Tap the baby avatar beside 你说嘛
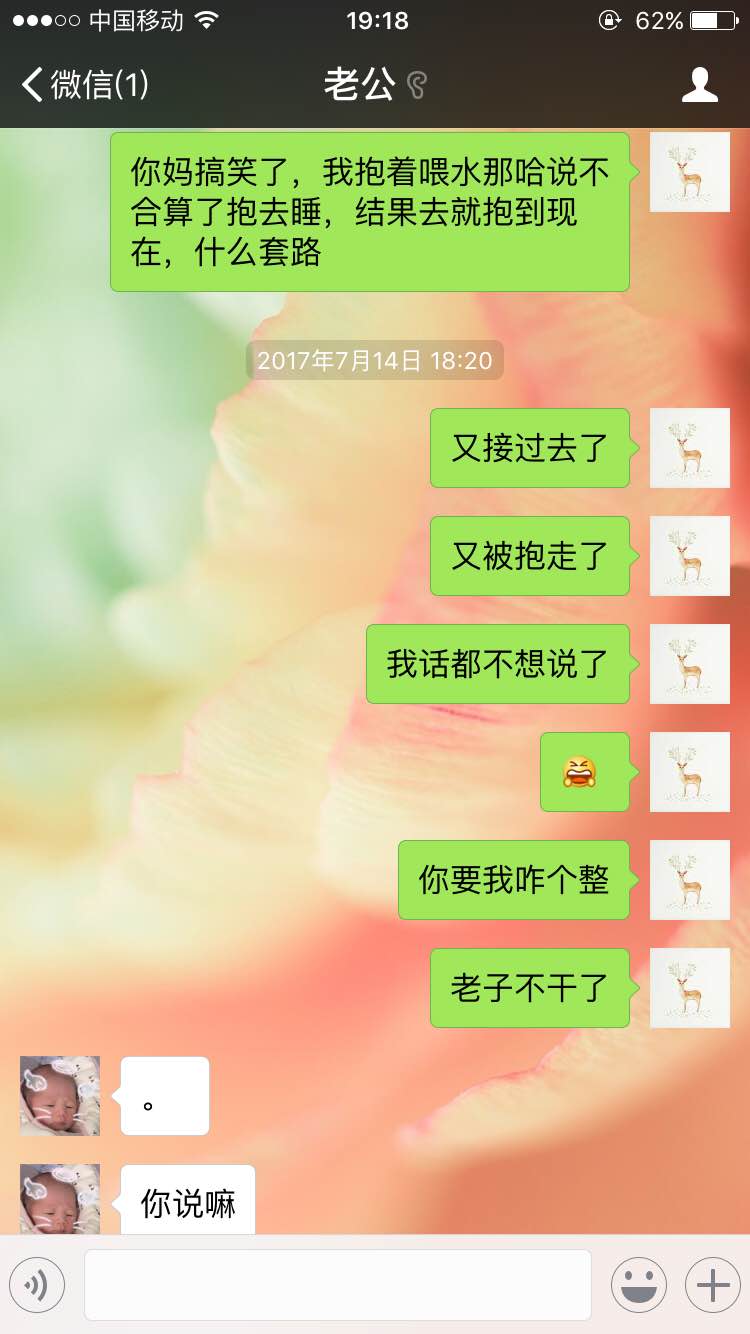Image resolution: width=750 pixels, height=1334 pixels. point(60,1198)
